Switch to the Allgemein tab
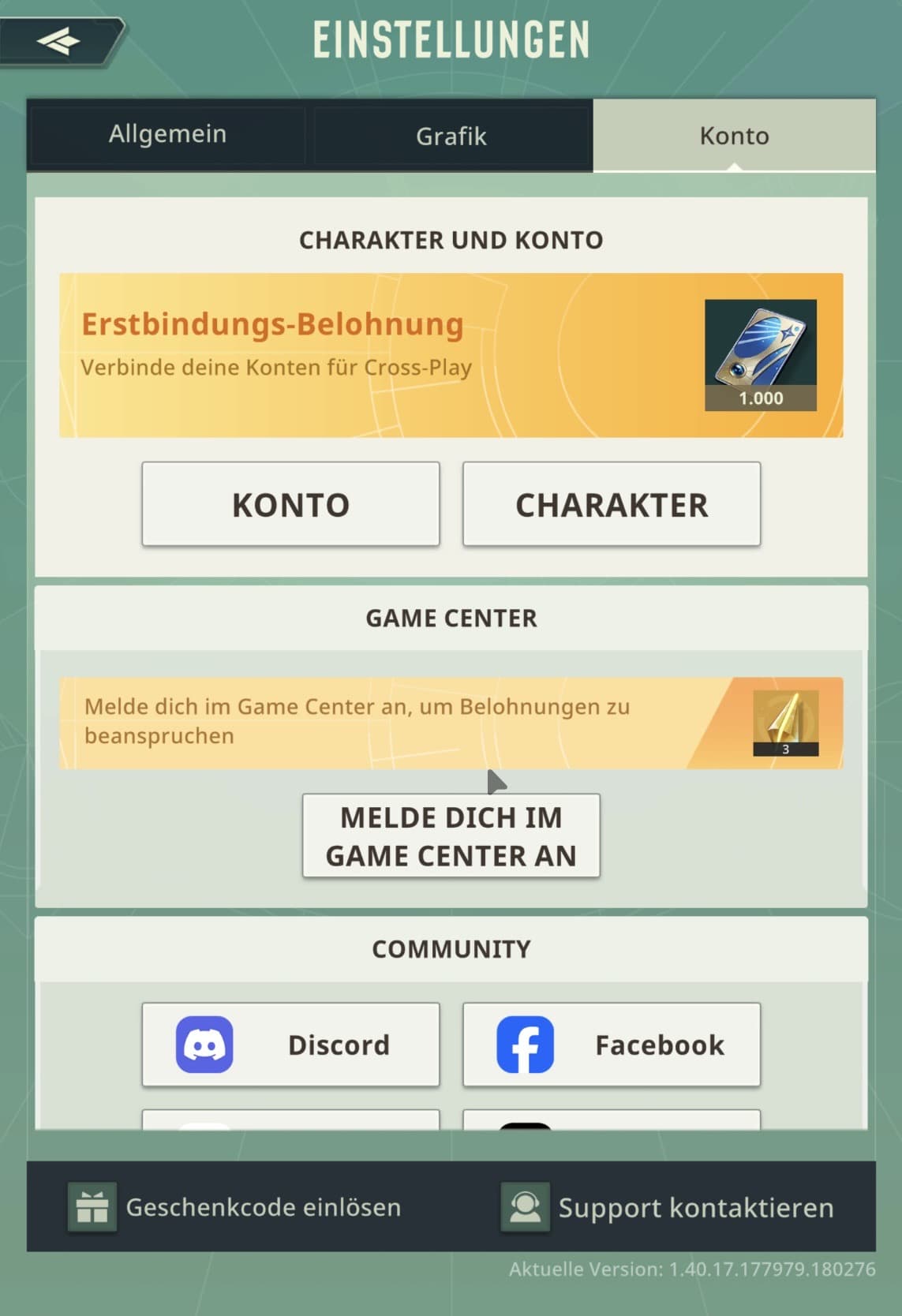The width and height of the screenshot is (902, 1316). tap(167, 135)
